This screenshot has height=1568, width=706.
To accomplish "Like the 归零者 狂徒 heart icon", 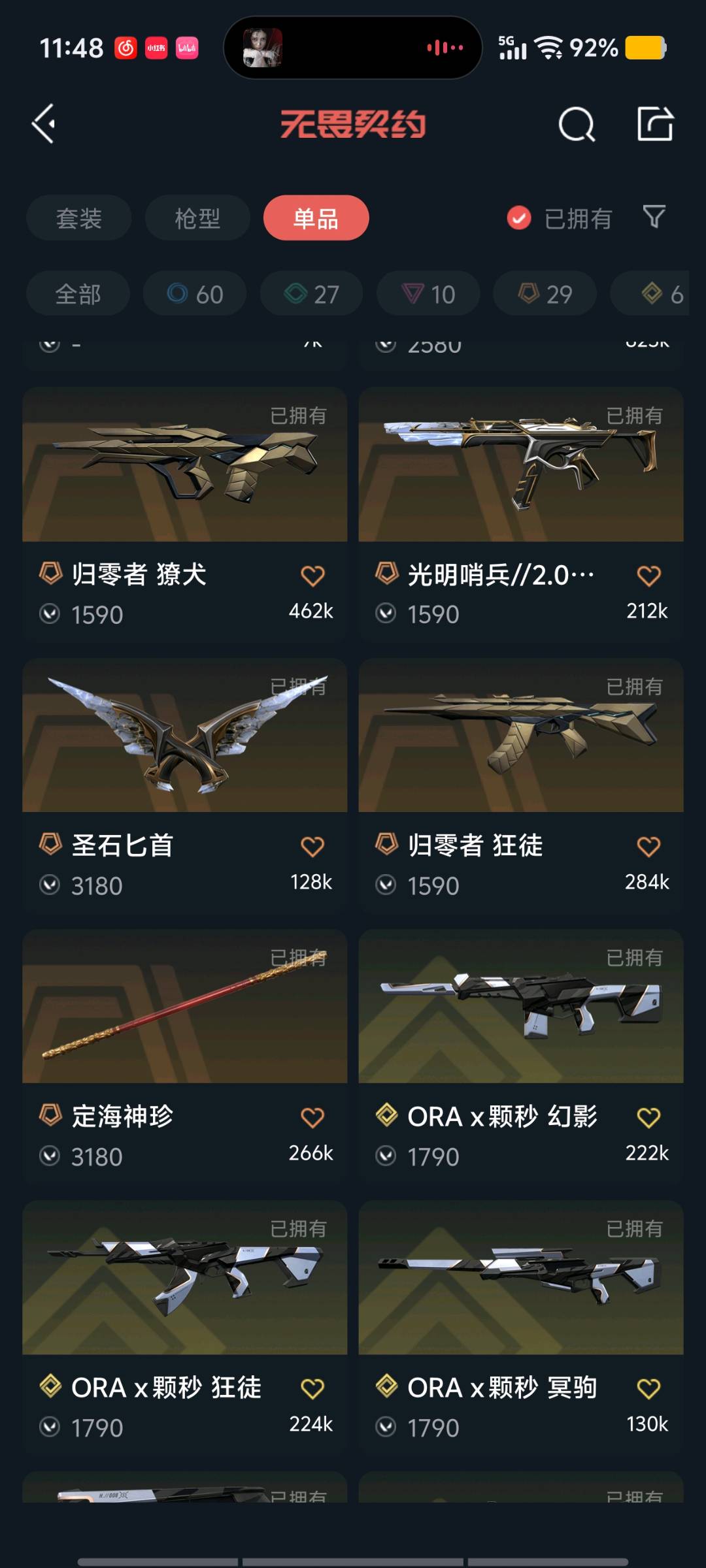I will pyautogui.click(x=648, y=847).
